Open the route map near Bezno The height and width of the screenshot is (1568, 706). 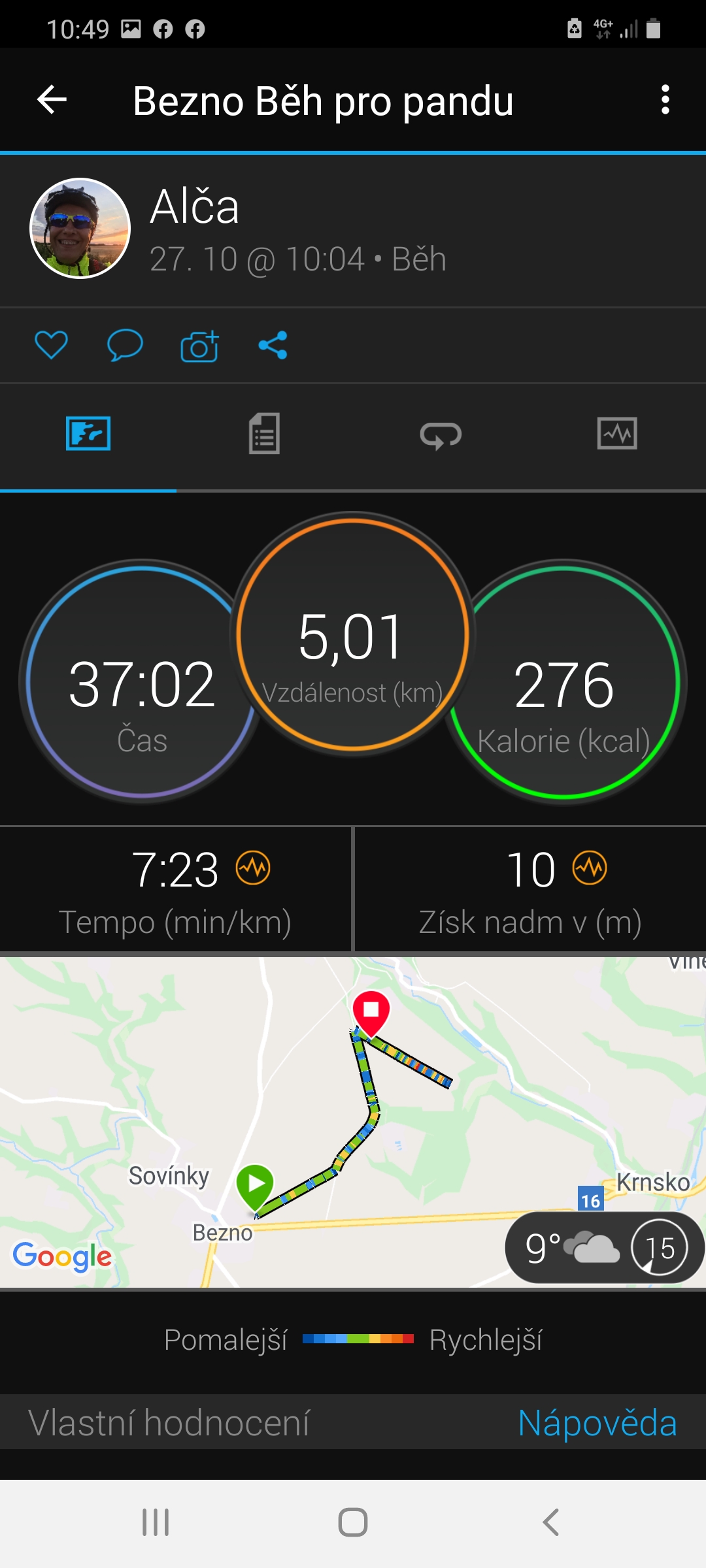coord(353,1122)
